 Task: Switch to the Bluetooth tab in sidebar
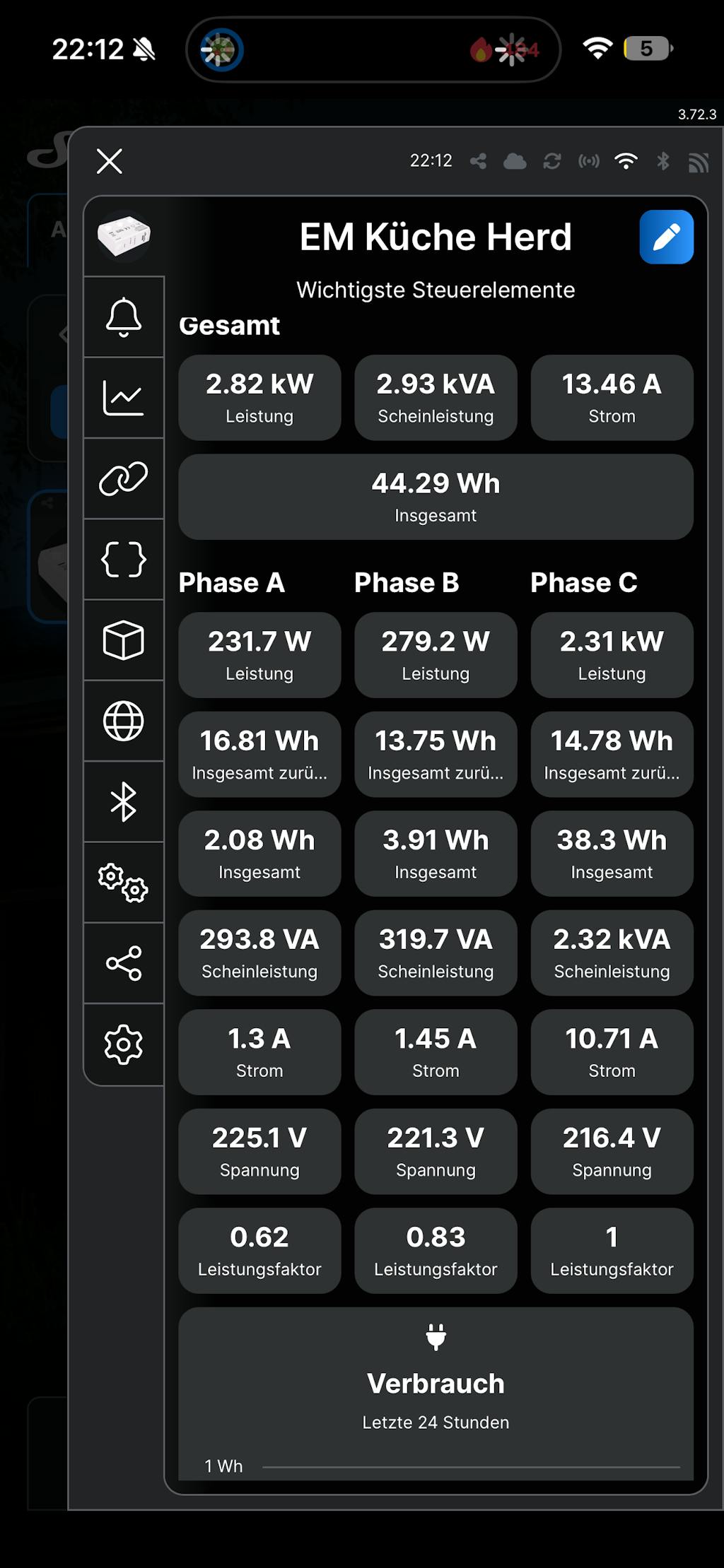(x=124, y=802)
